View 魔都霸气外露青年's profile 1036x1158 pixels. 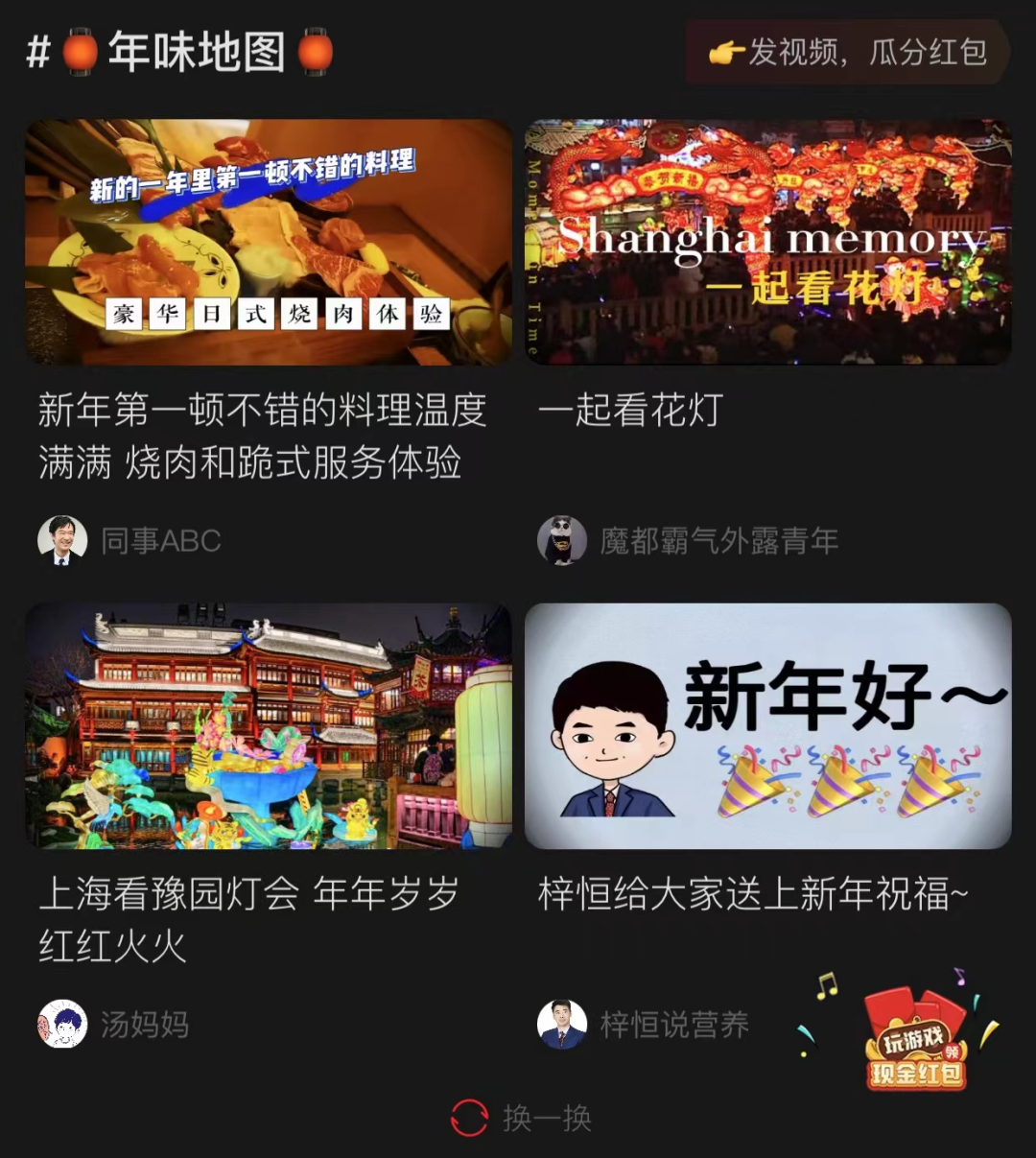coord(688,541)
